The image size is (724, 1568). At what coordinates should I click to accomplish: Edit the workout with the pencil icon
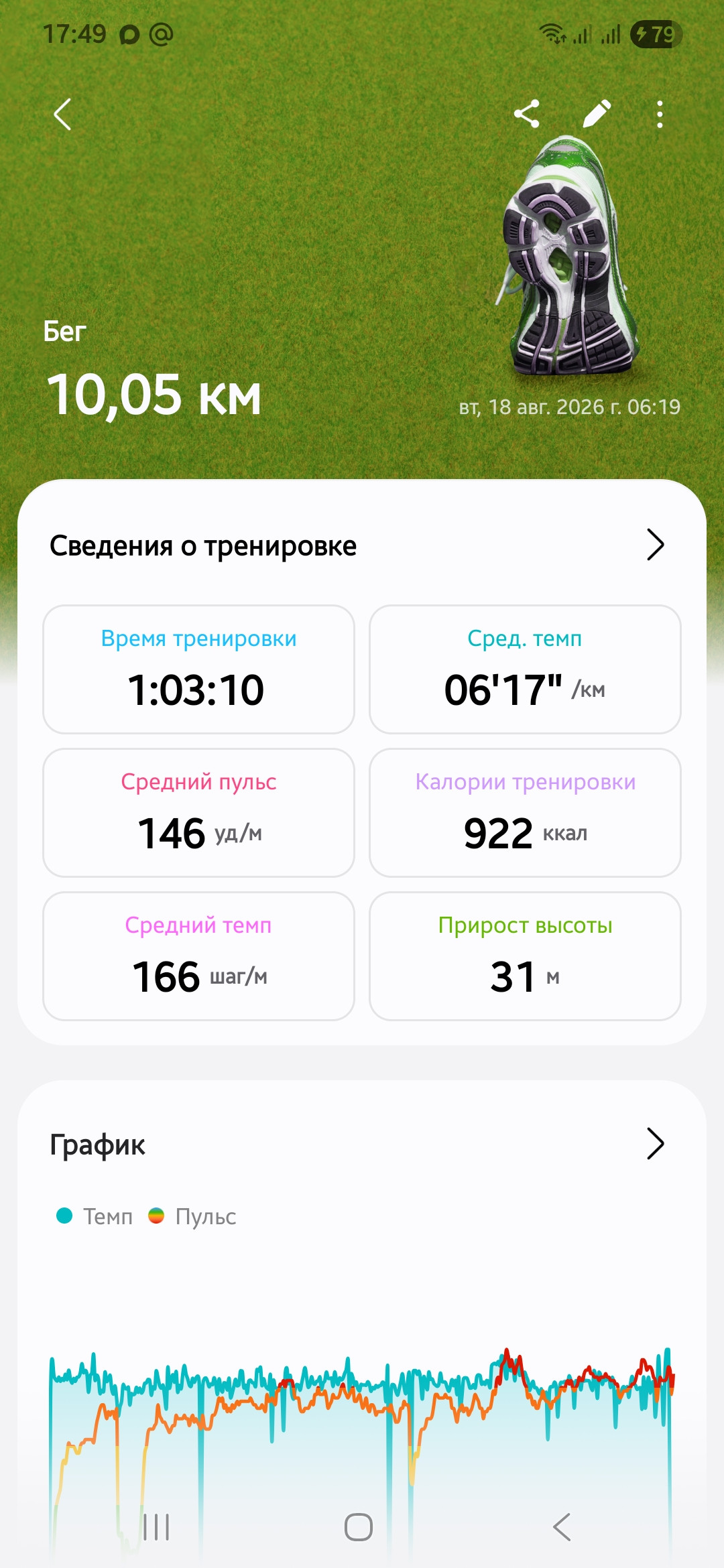pyautogui.click(x=596, y=113)
